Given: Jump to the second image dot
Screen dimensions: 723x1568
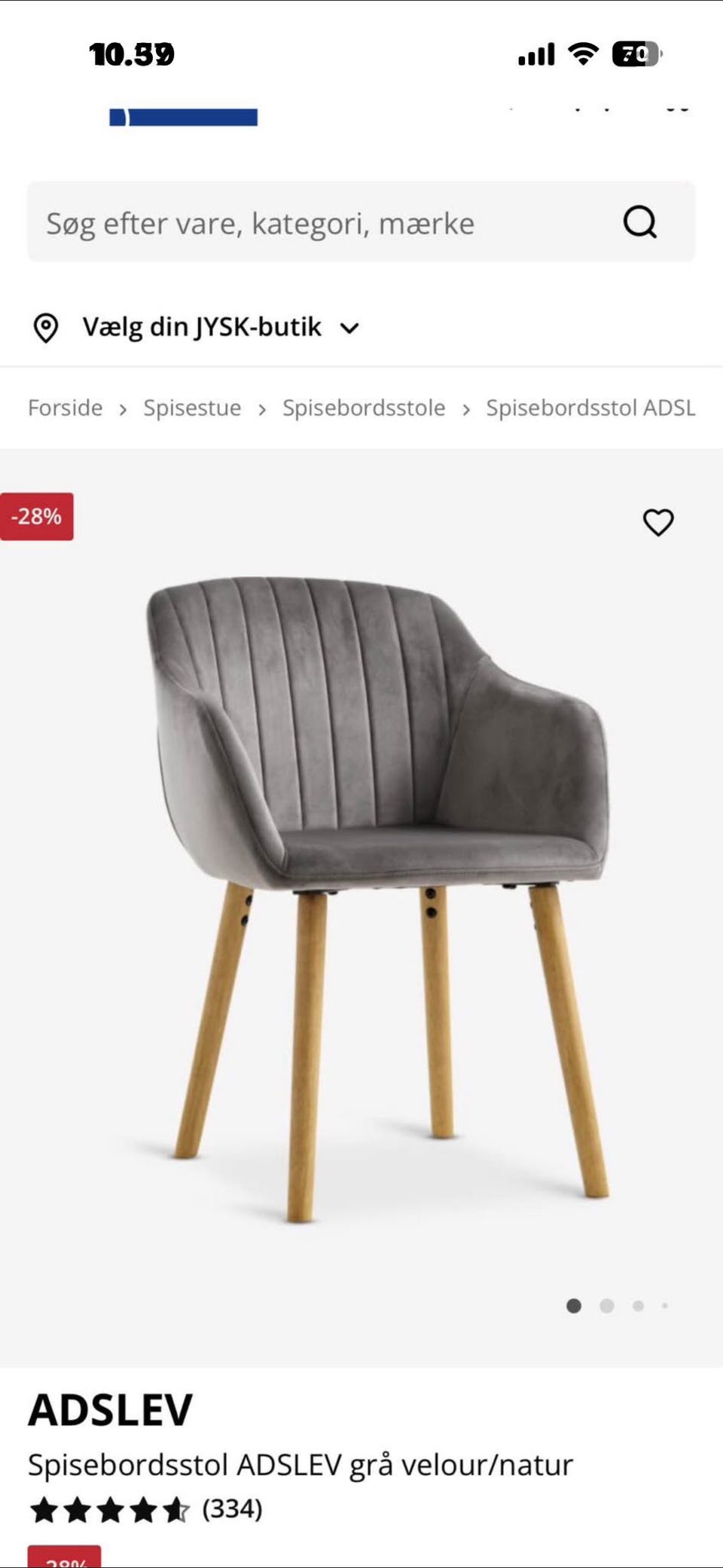Looking at the screenshot, I should coord(607,1306).
